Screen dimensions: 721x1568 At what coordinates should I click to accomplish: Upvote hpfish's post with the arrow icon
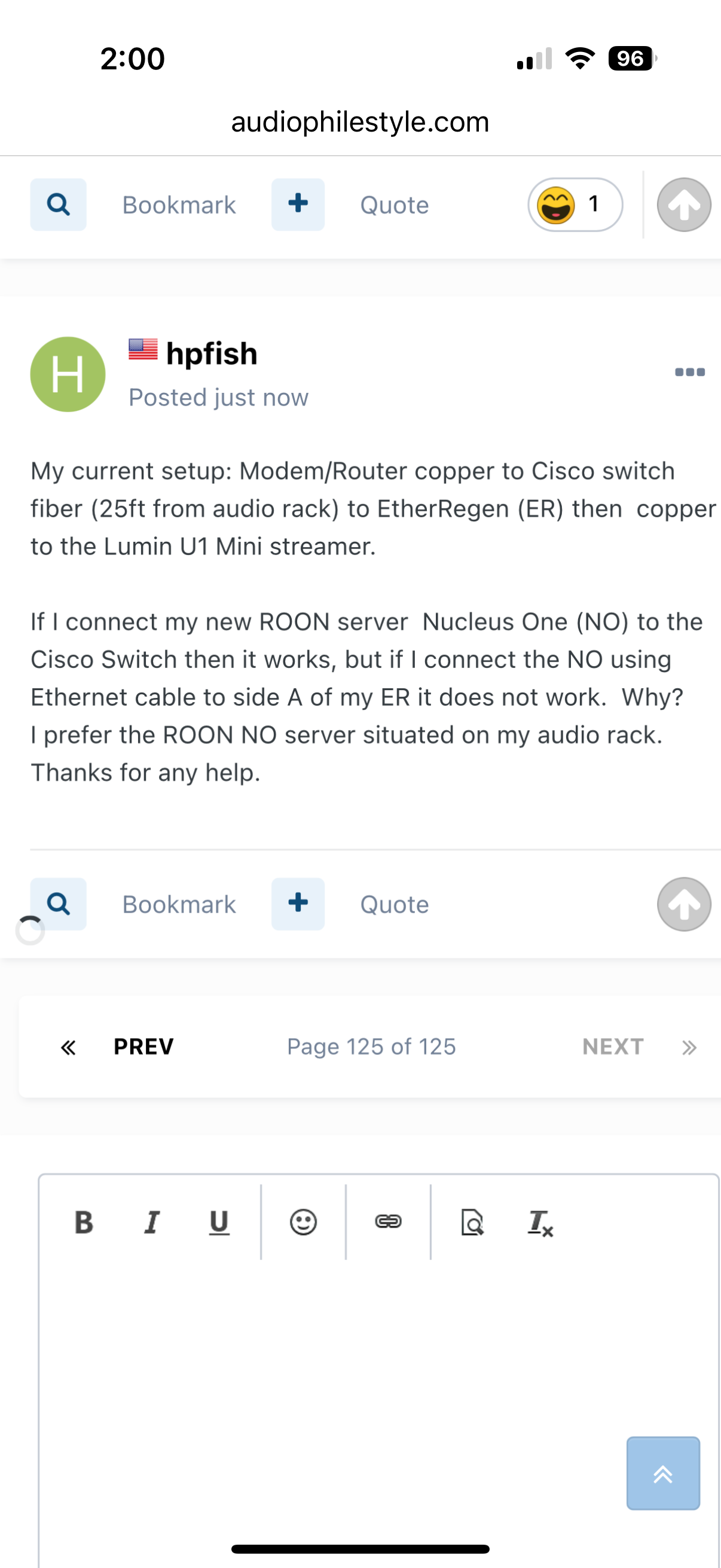coord(683,904)
